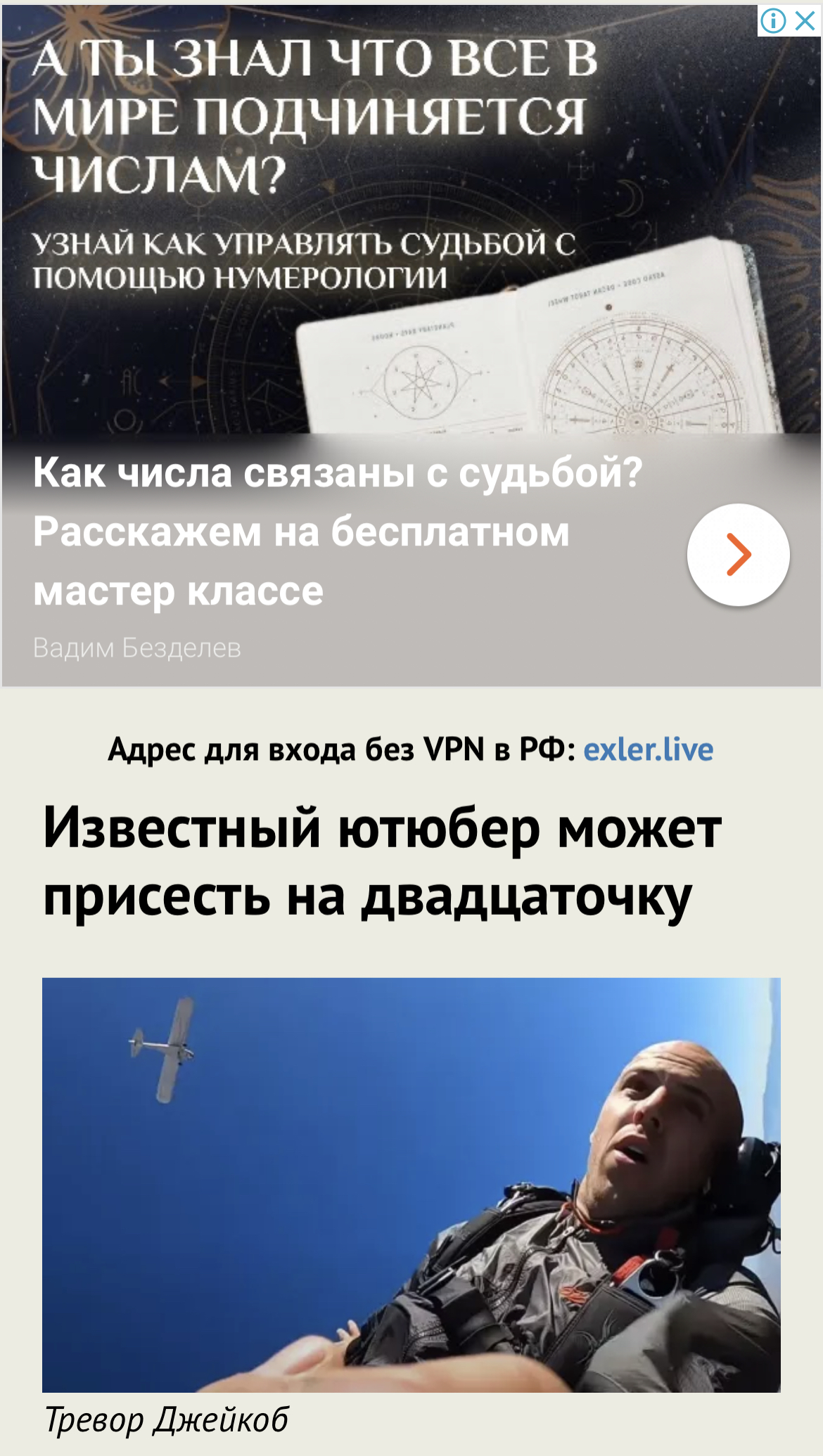Open the ad info icon
Viewport: 823px width, 1456px height.
click(x=773, y=20)
